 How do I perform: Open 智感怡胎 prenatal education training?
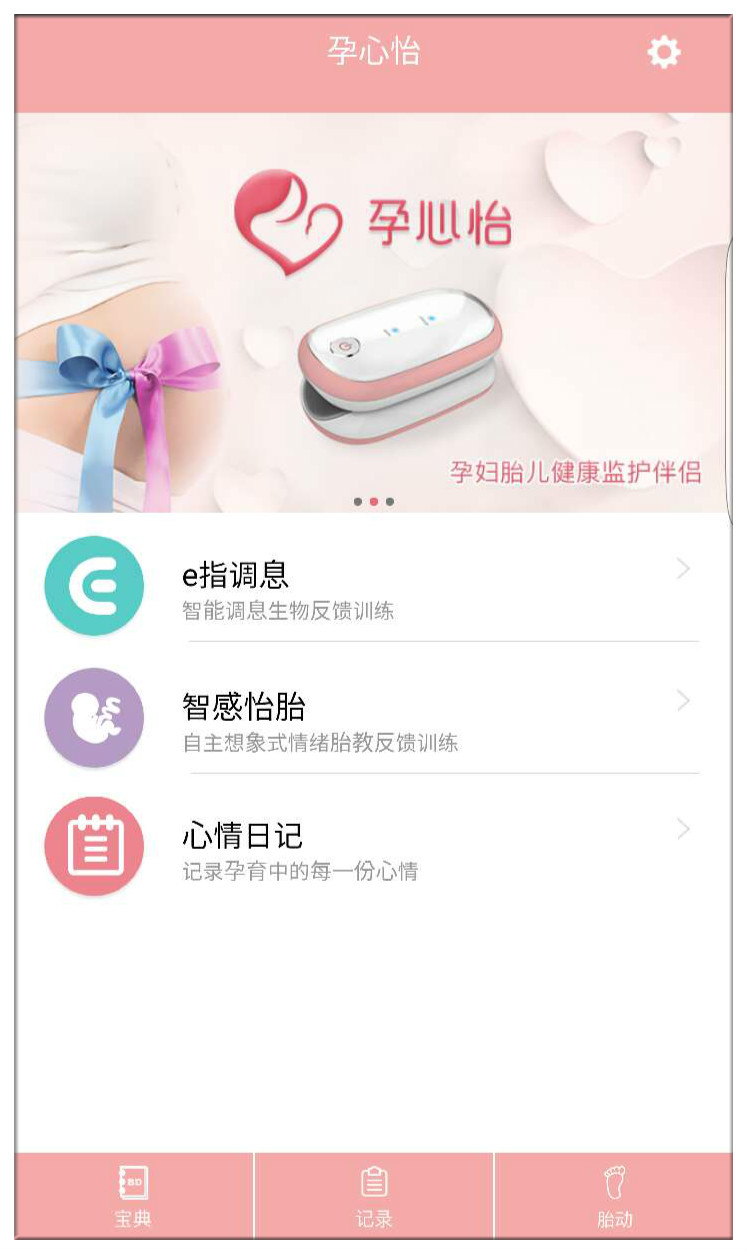(372, 718)
